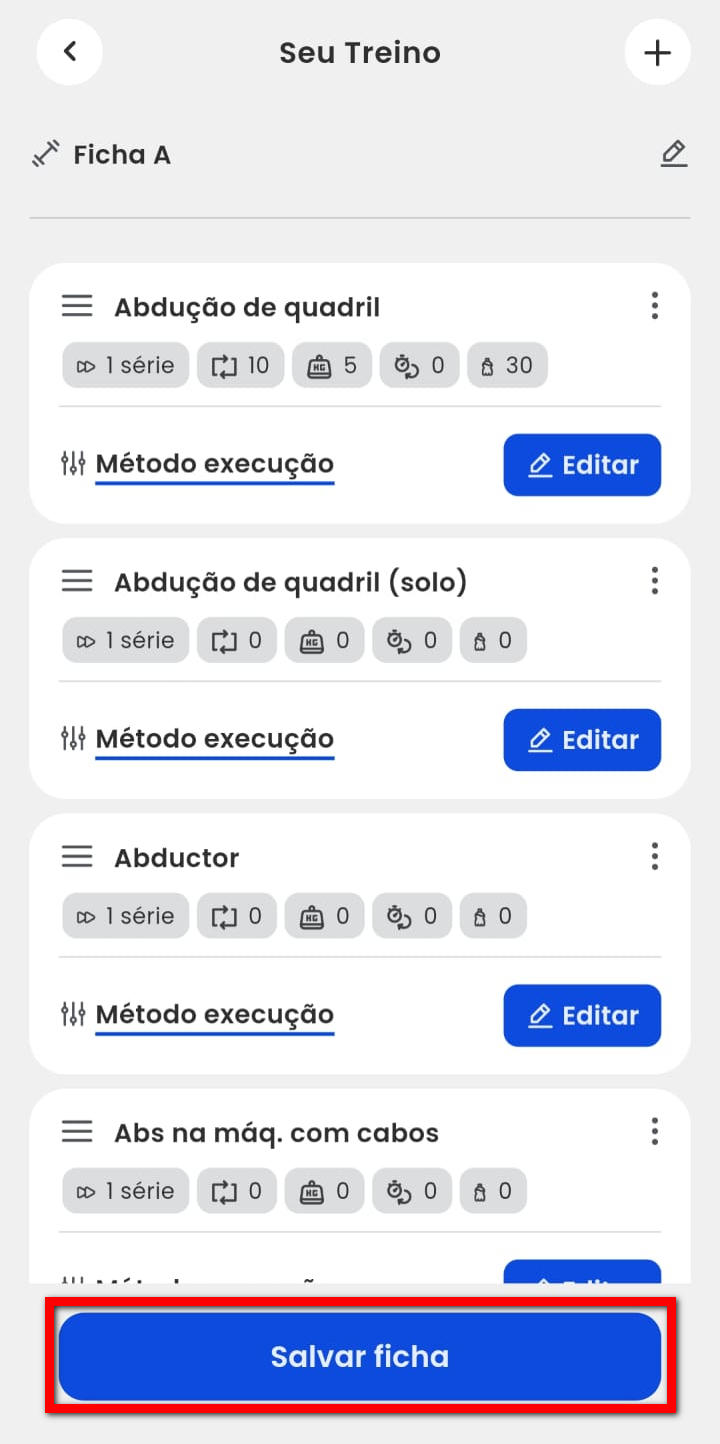The width and height of the screenshot is (720, 1444).
Task: Save the workout with Salvar ficha
Action: click(x=360, y=1356)
